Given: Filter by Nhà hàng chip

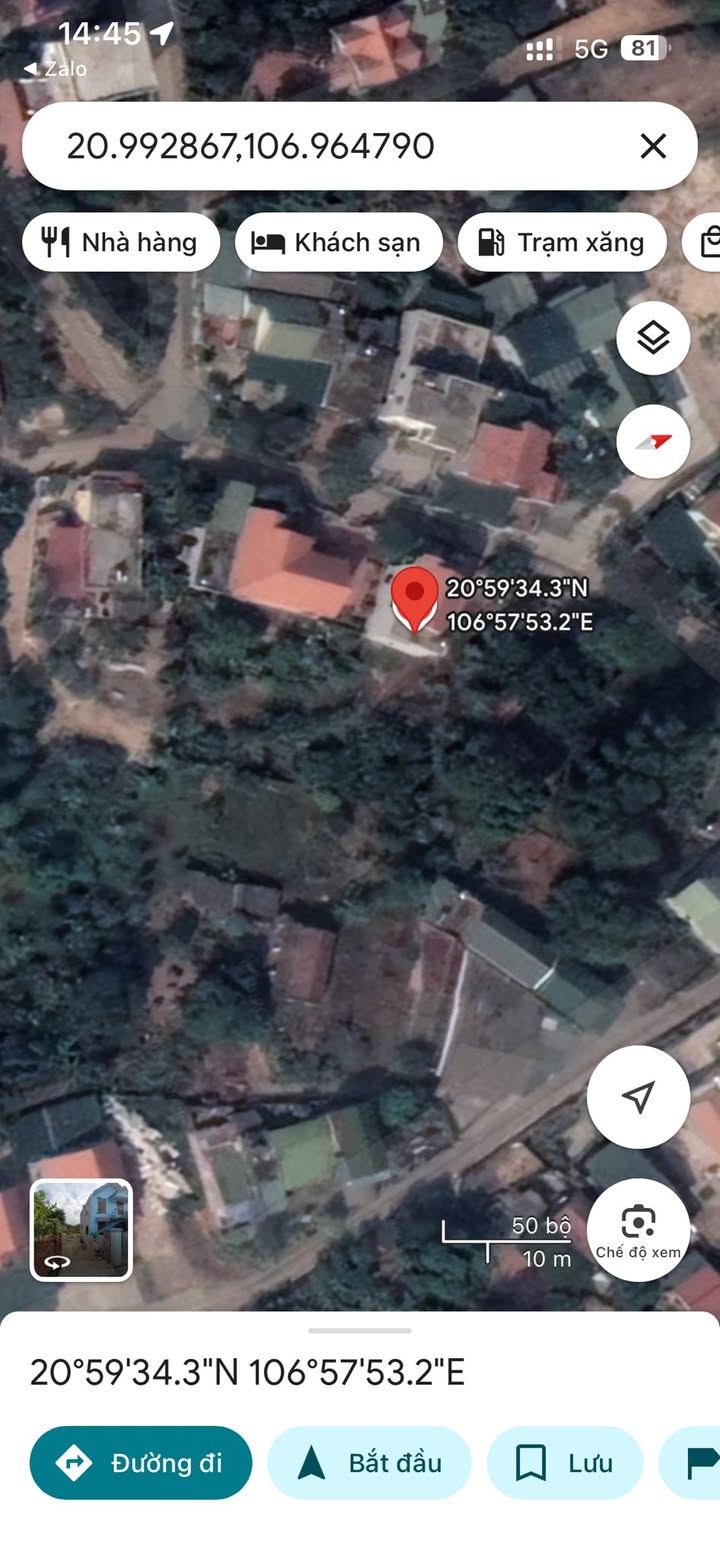Looking at the screenshot, I should [121, 242].
